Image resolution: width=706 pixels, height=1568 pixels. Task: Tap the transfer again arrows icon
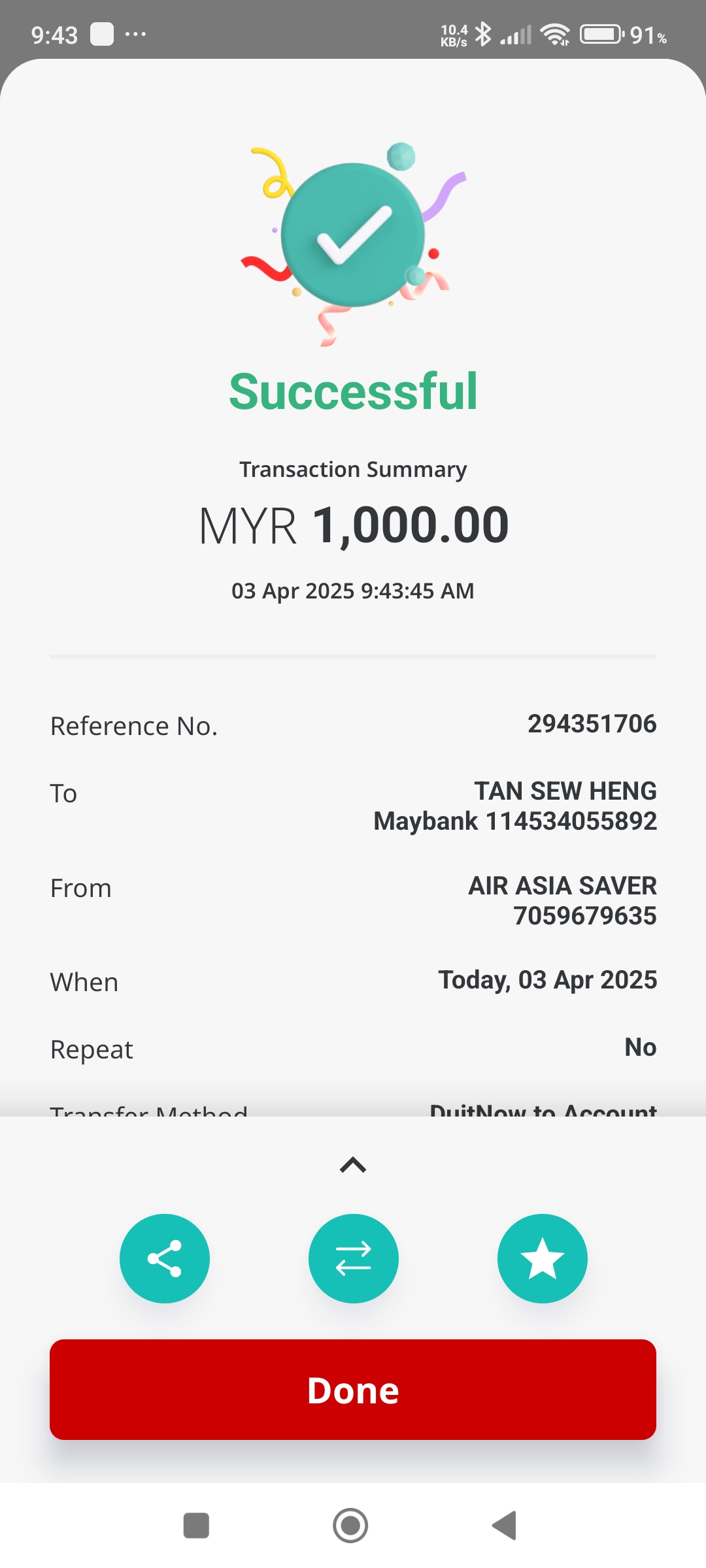(353, 1258)
